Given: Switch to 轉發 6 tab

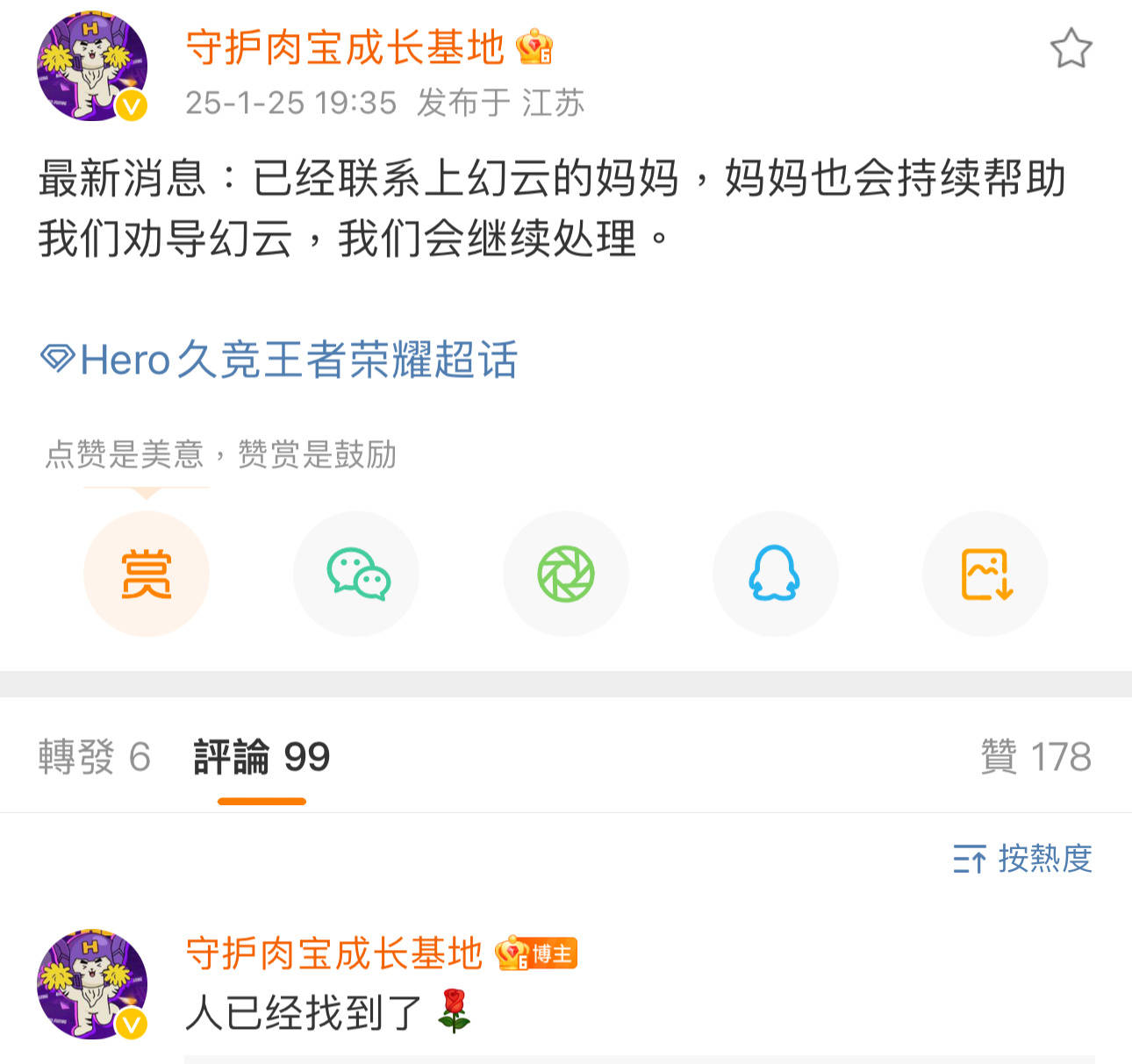Looking at the screenshot, I should 94,757.
